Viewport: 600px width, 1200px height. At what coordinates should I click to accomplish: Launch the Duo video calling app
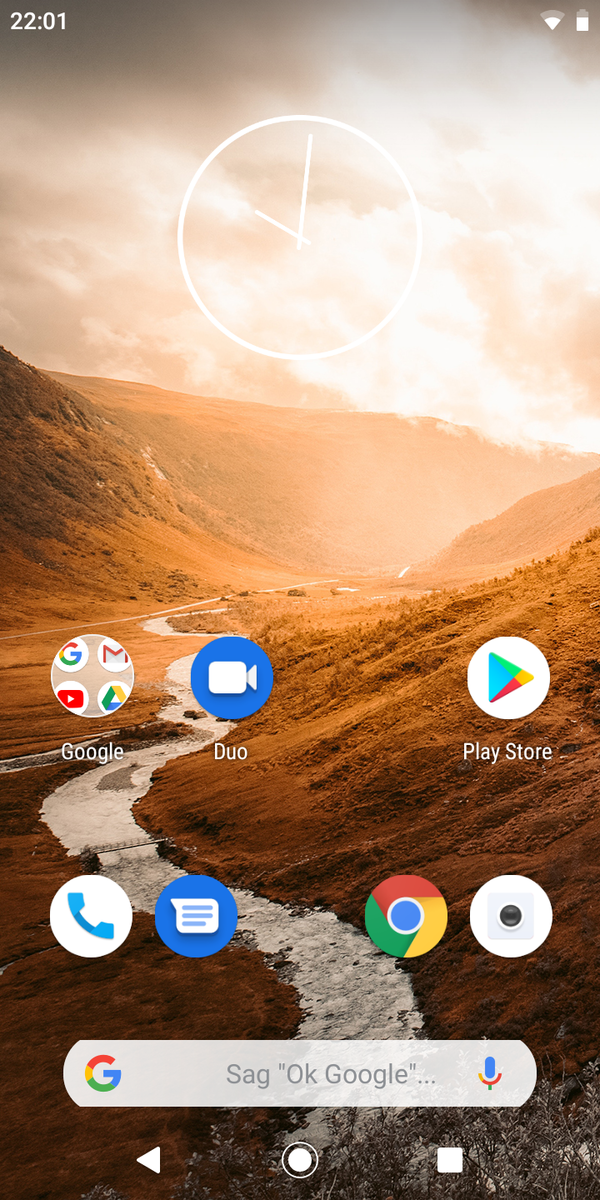(231, 677)
